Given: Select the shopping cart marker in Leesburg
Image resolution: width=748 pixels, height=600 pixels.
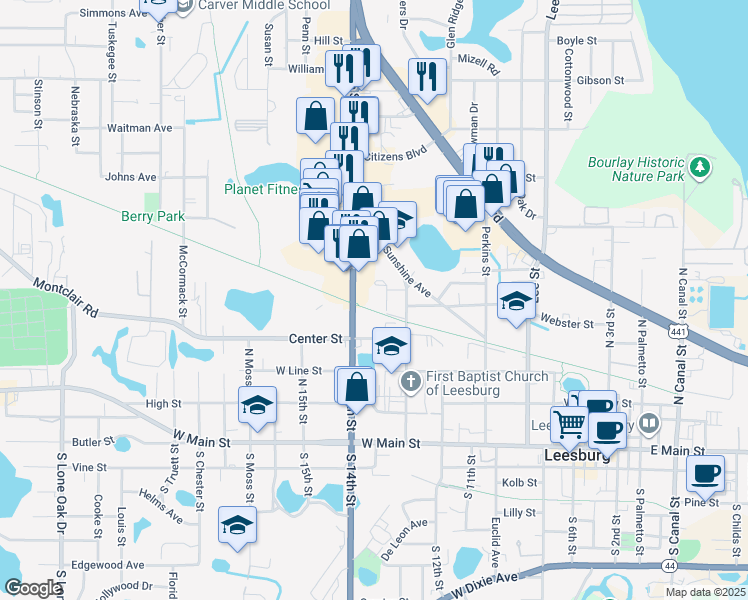Looking at the screenshot, I should tap(569, 424).
